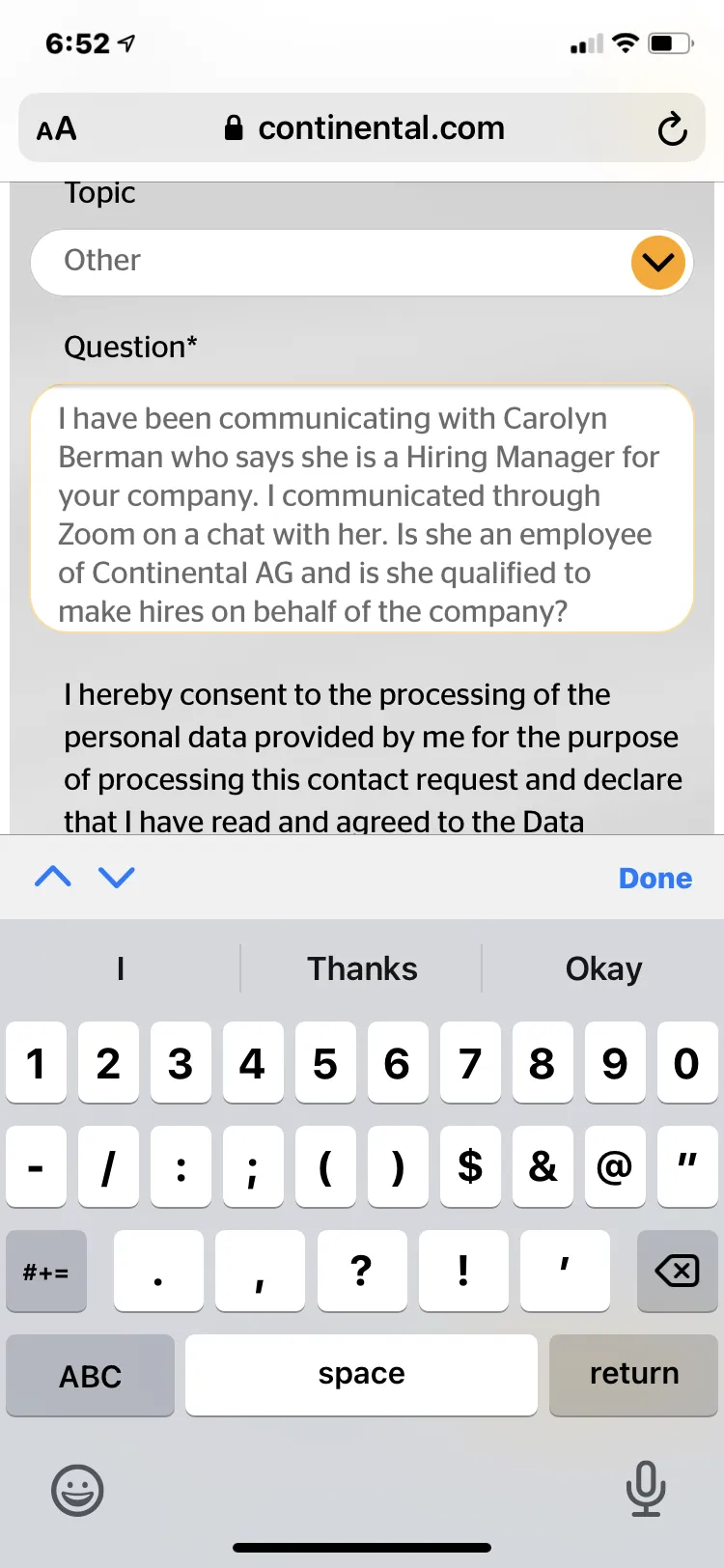The height and width of the screenshot is (1568, 724).
Task: Tap the continental.com address bar
Action: (x=362, y=127)
